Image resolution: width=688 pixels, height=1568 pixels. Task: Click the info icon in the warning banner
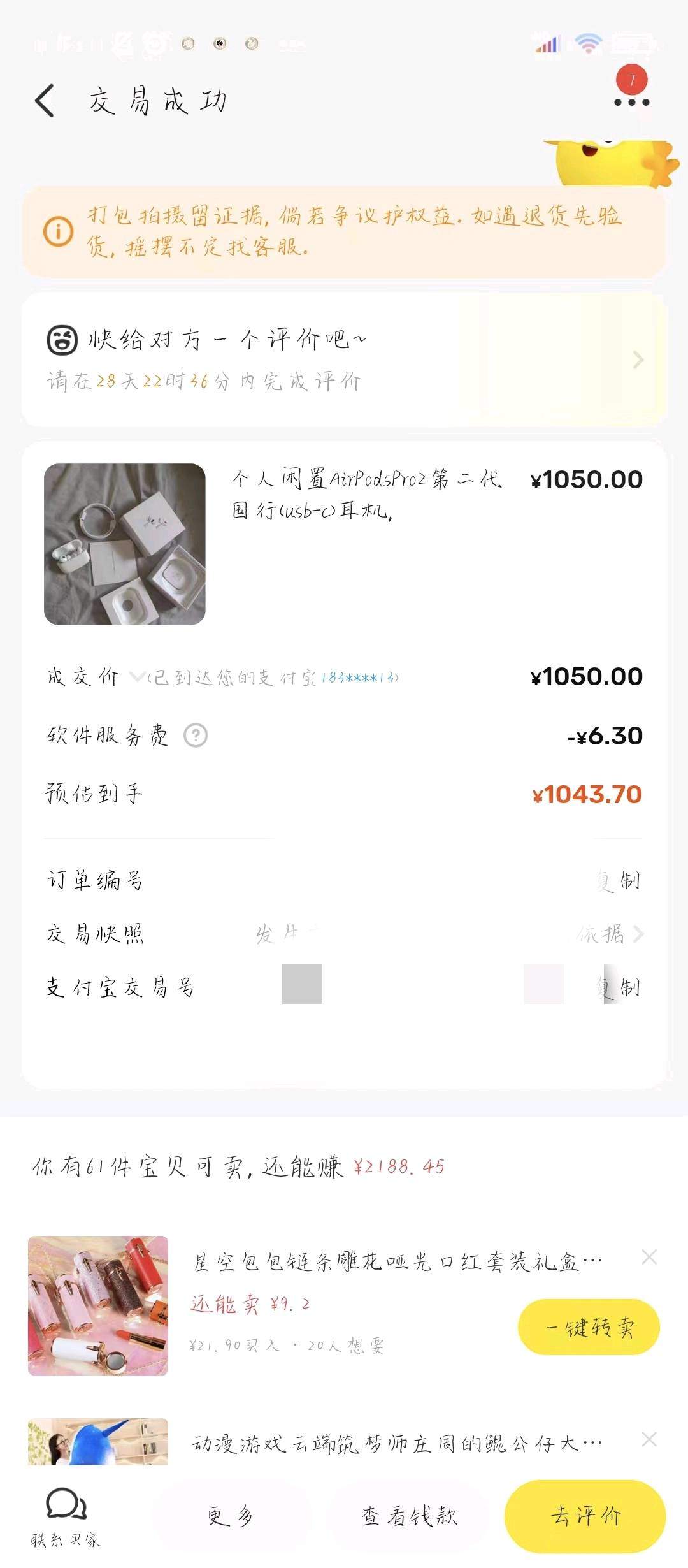coord(59,232)
